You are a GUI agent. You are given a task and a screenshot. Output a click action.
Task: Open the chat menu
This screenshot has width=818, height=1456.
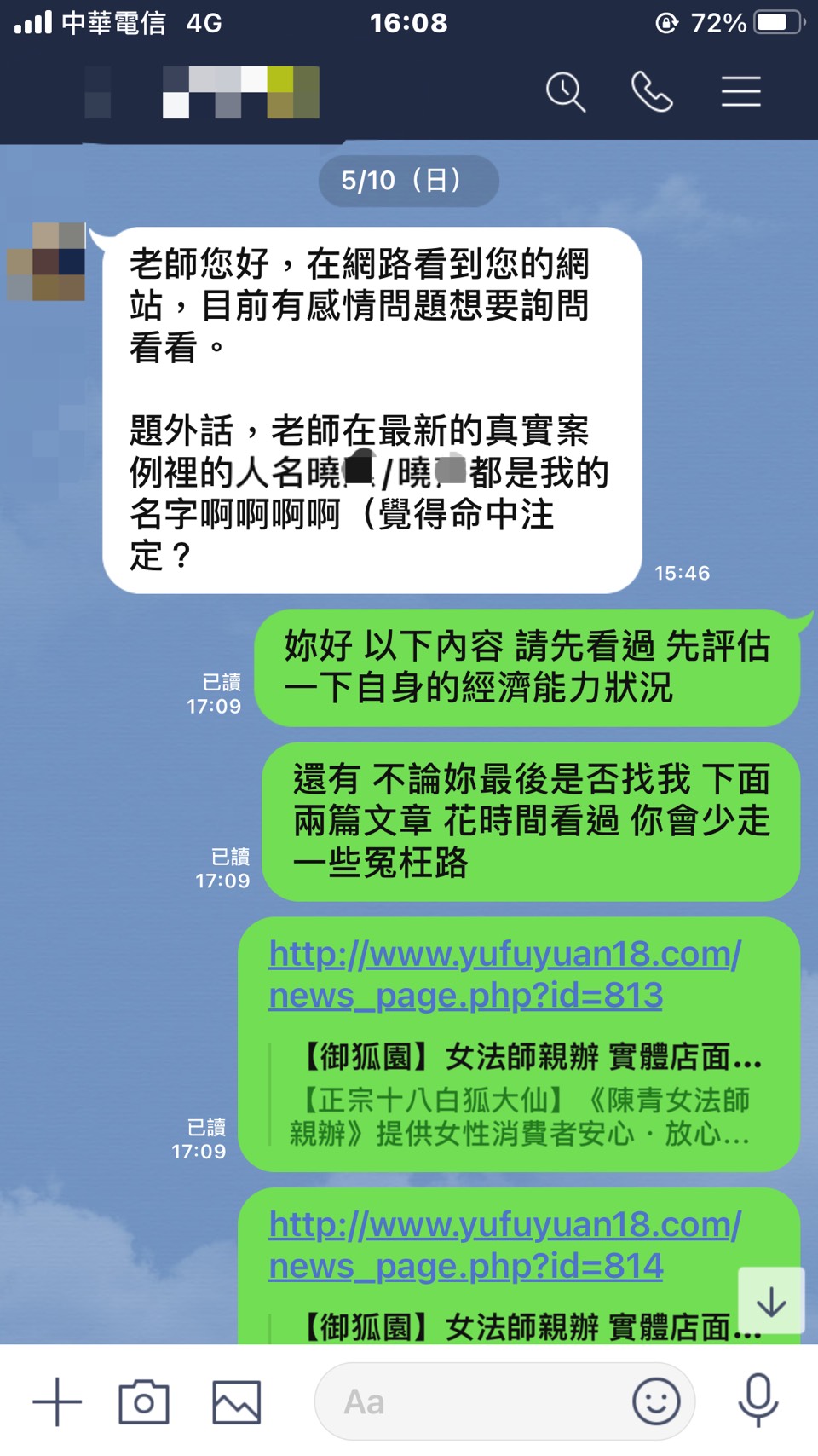740,91
